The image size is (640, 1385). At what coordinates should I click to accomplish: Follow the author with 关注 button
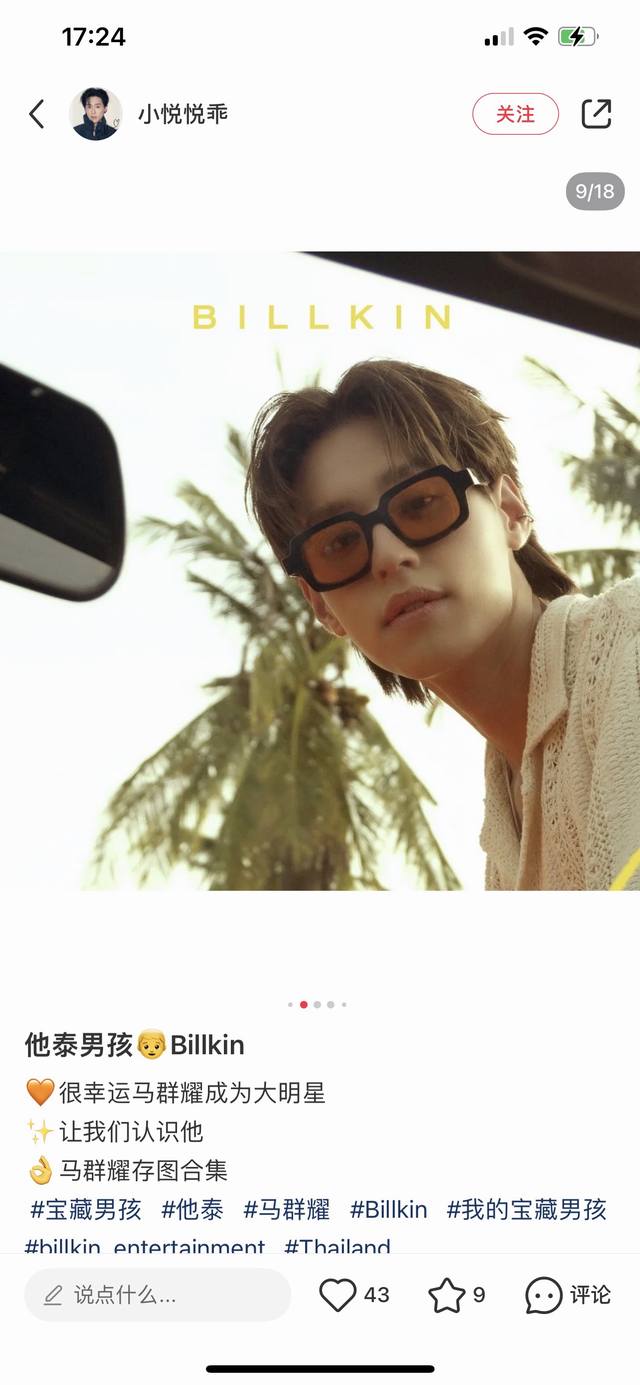pos(515,114)
